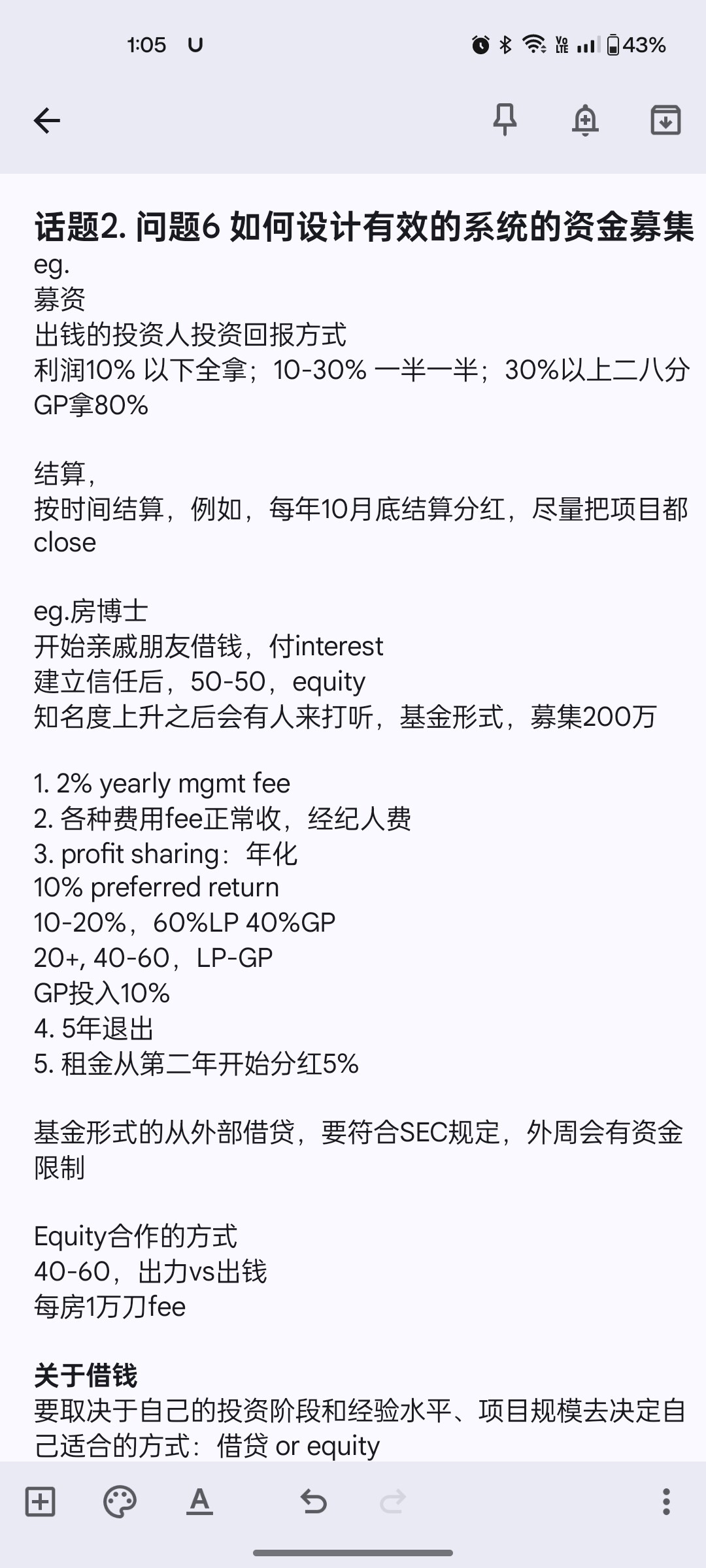
Task: Go back to the notes list
Action: [x=46, y=120]
